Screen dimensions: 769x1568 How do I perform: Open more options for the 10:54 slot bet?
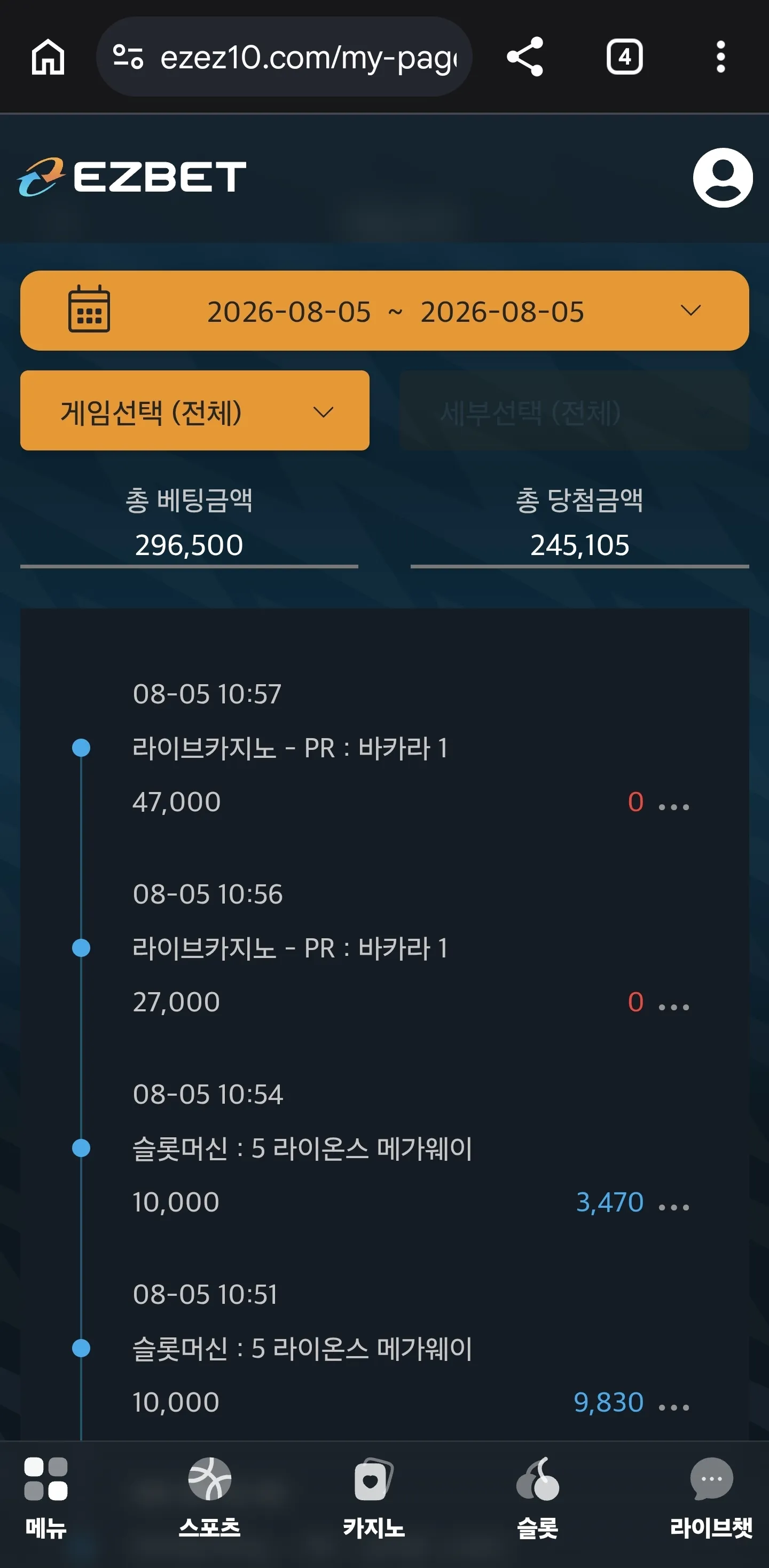[674, 1207]
